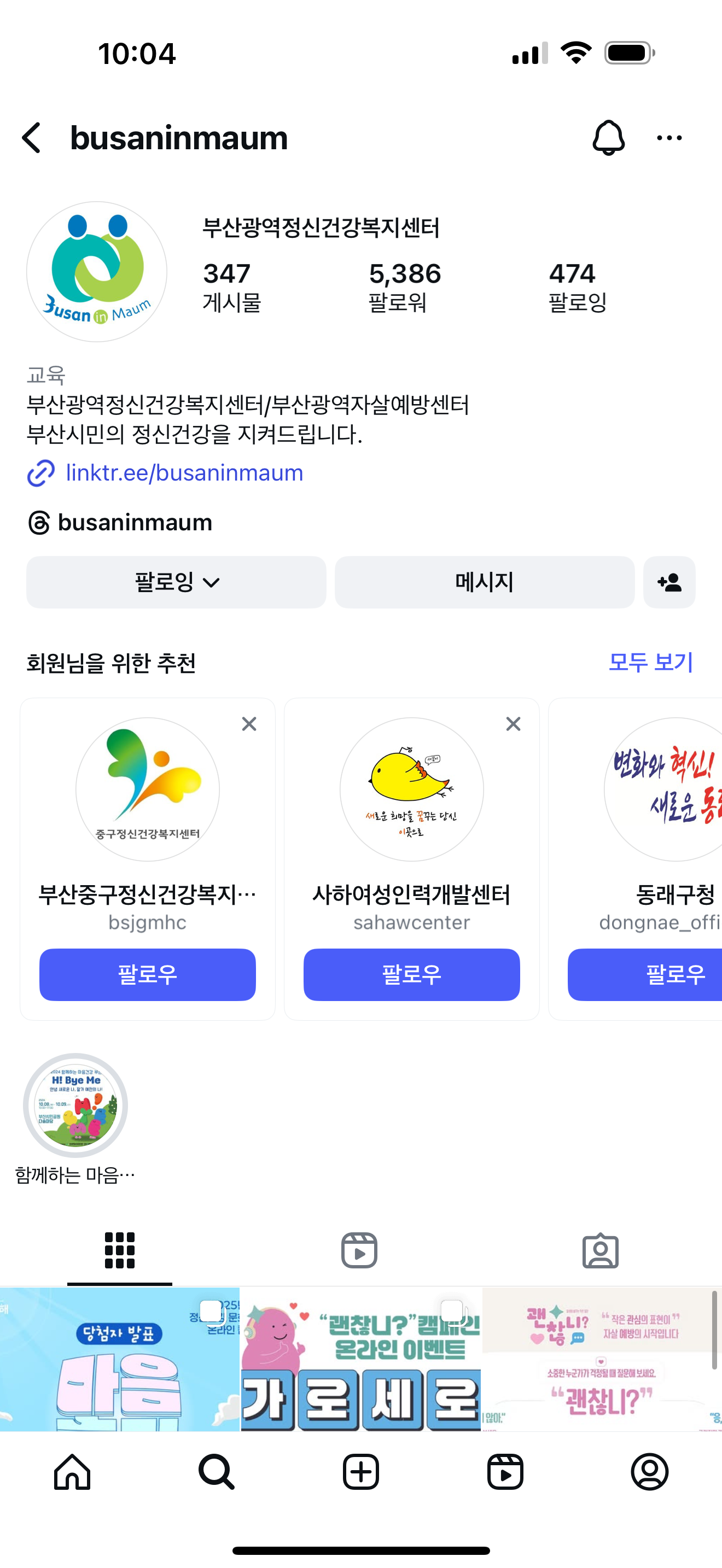Follow the bsjgmhc account

coord(147,974)
